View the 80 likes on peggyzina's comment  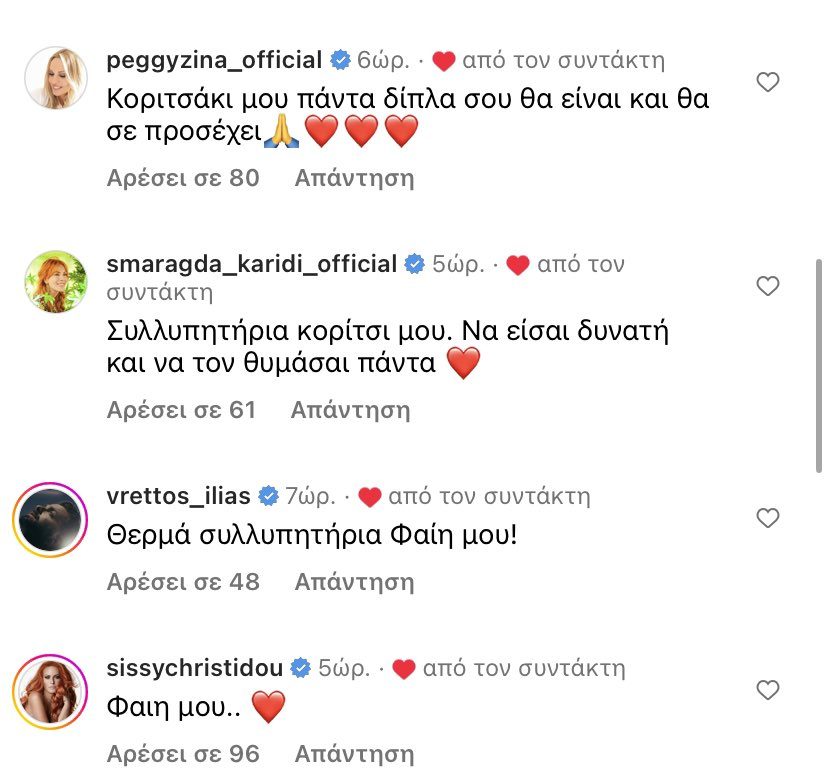(x=183, y=178)
